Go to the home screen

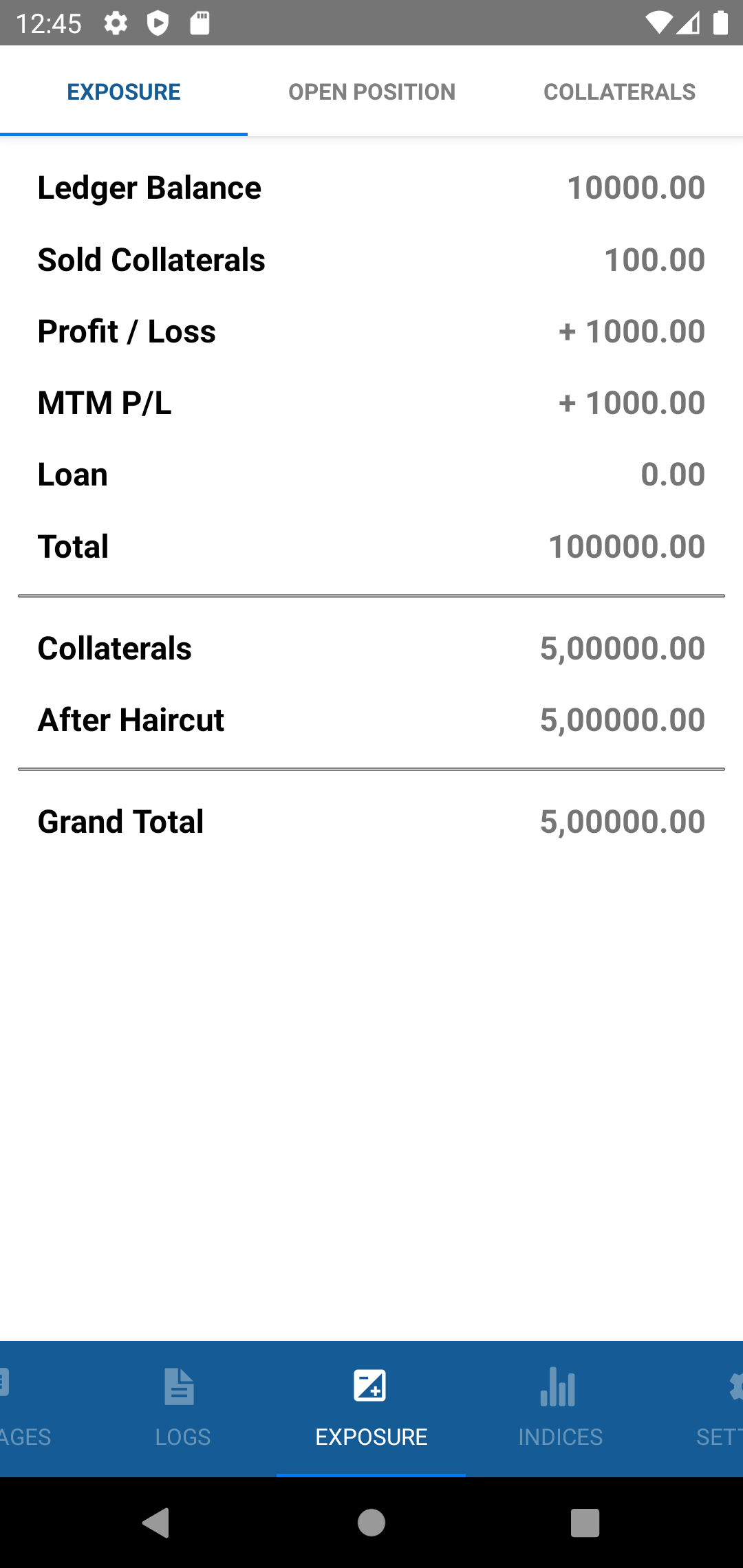pyautogui.click(x=371, y=1523)
